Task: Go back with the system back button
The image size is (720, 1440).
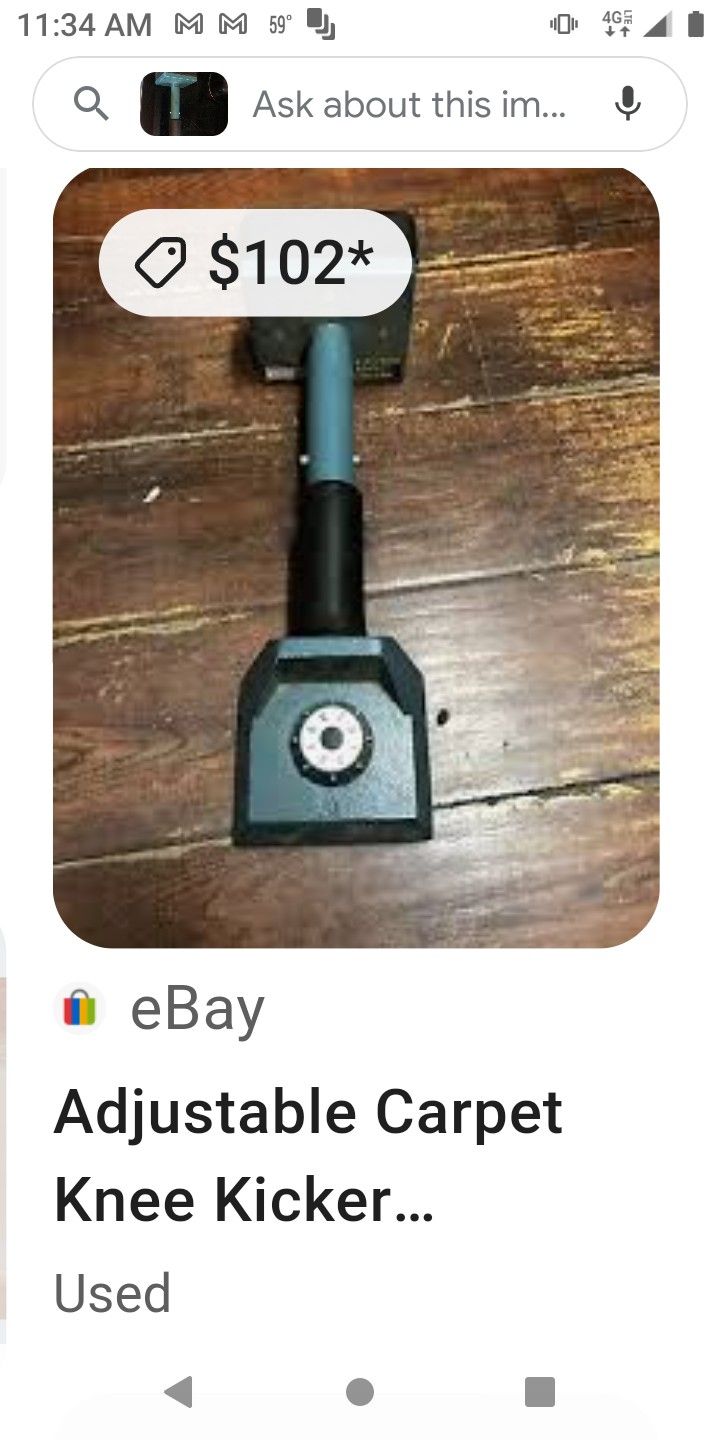Action: 178,1391
